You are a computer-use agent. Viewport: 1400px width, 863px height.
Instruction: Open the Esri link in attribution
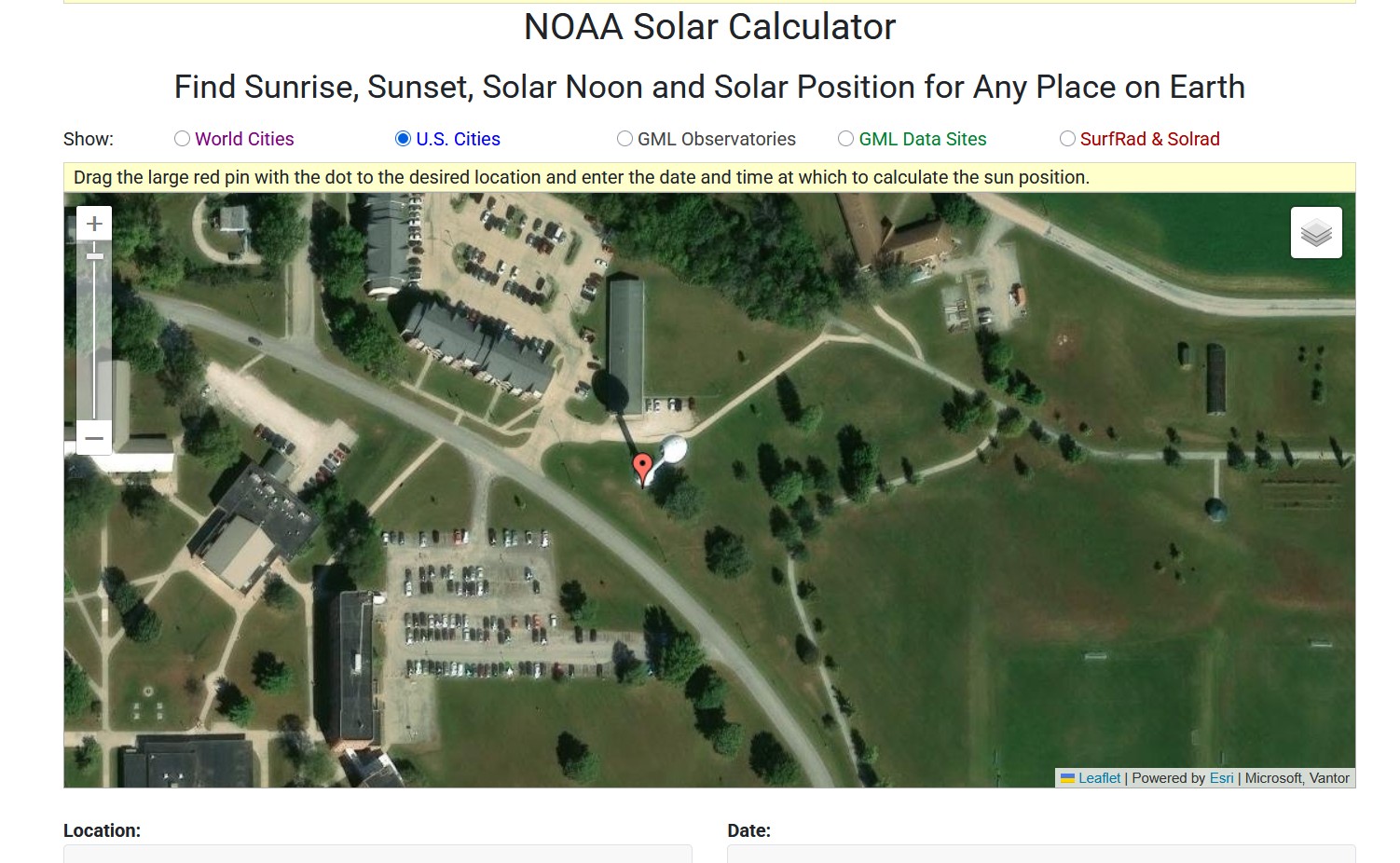(1221, 778)
